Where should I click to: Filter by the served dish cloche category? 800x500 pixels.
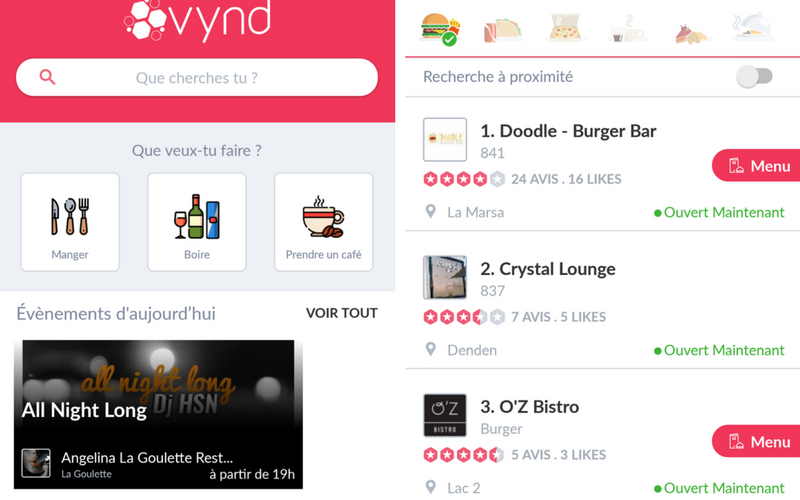[x=751, y=29]
